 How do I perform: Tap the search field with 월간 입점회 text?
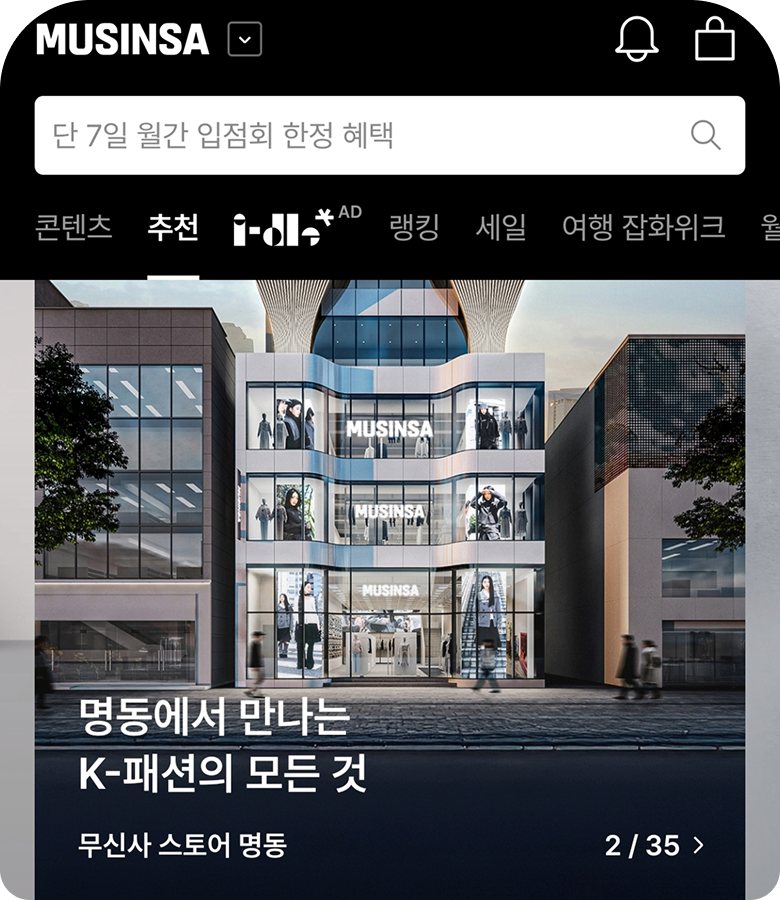coord(350,135)
